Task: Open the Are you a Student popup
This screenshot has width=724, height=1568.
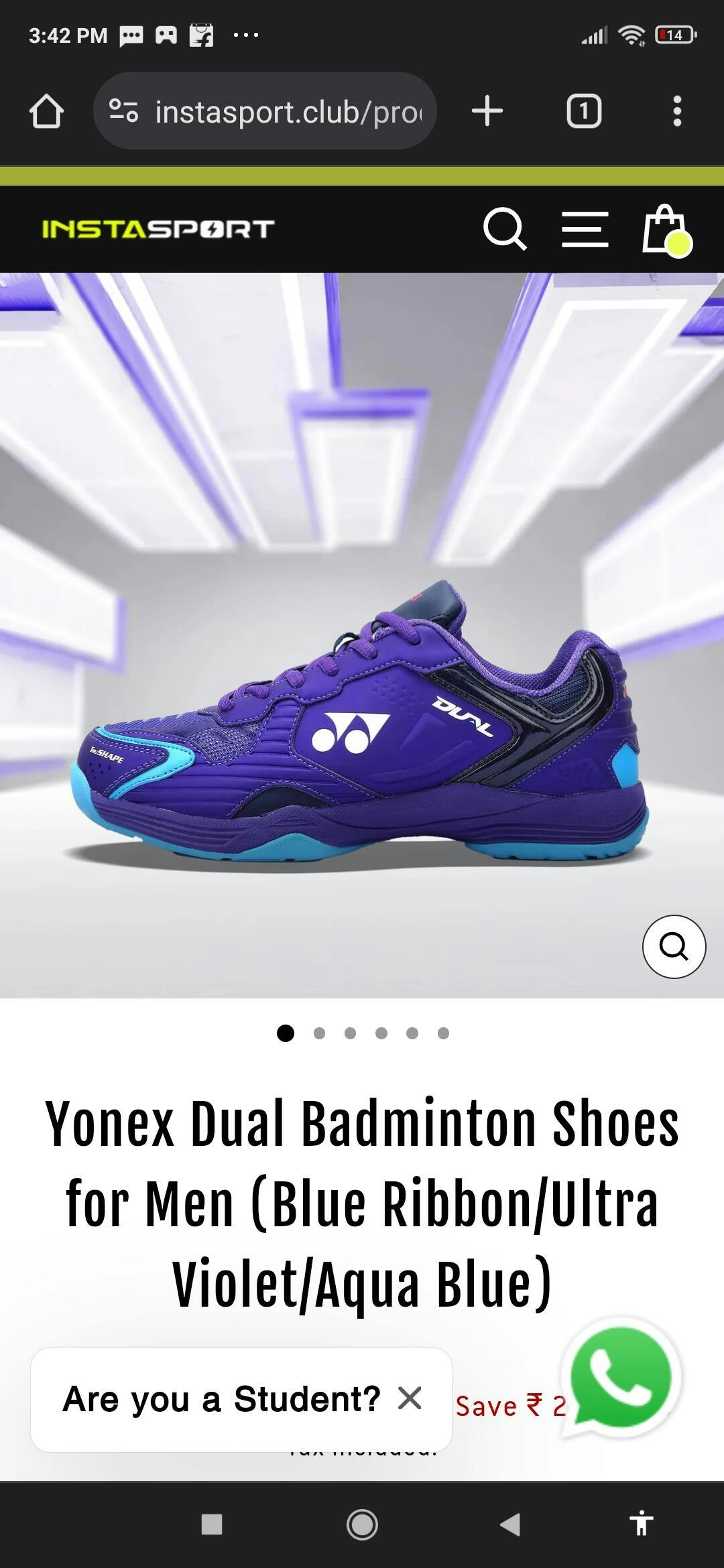Action: pyautogui.click(x=221, y=1400)
